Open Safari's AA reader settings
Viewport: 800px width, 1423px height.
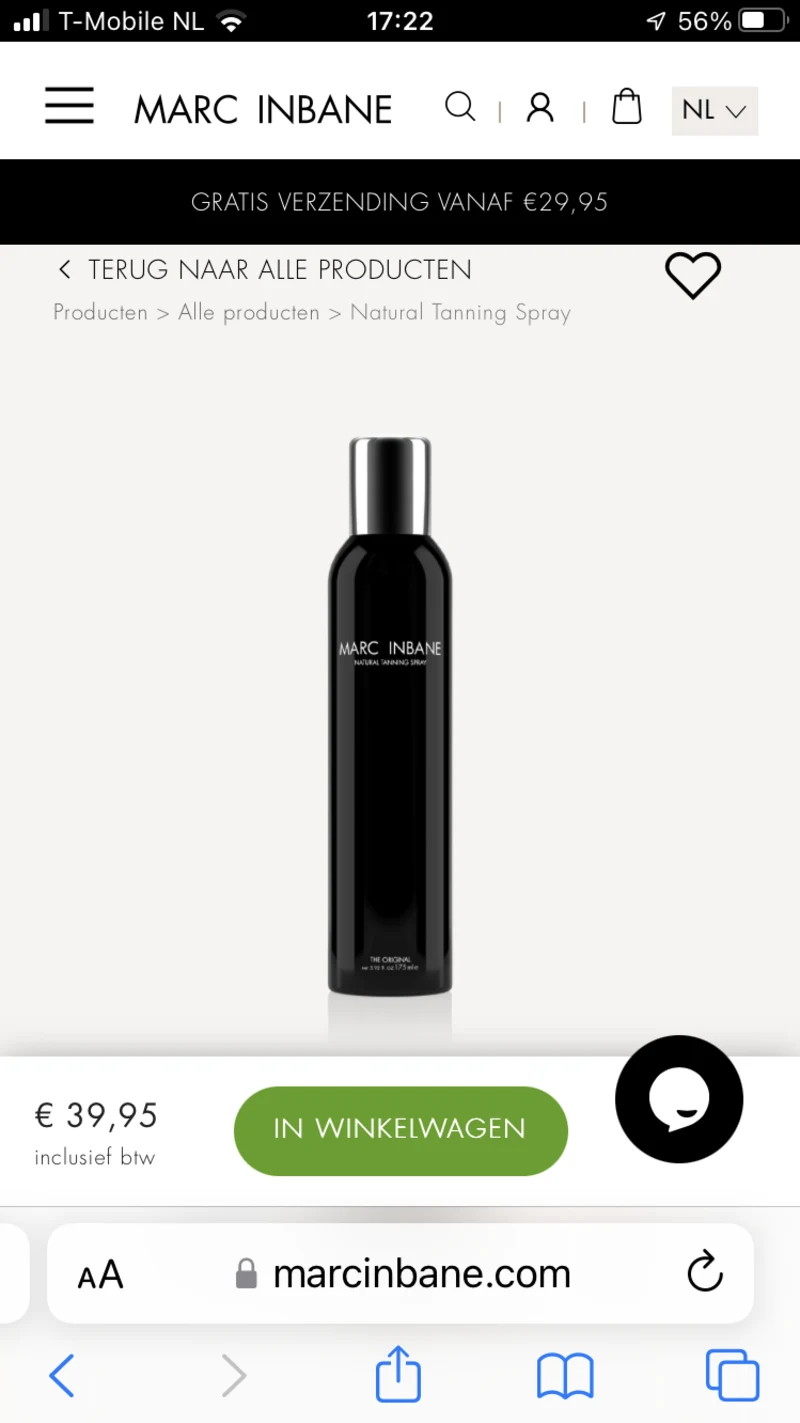tap(101, 1275)
